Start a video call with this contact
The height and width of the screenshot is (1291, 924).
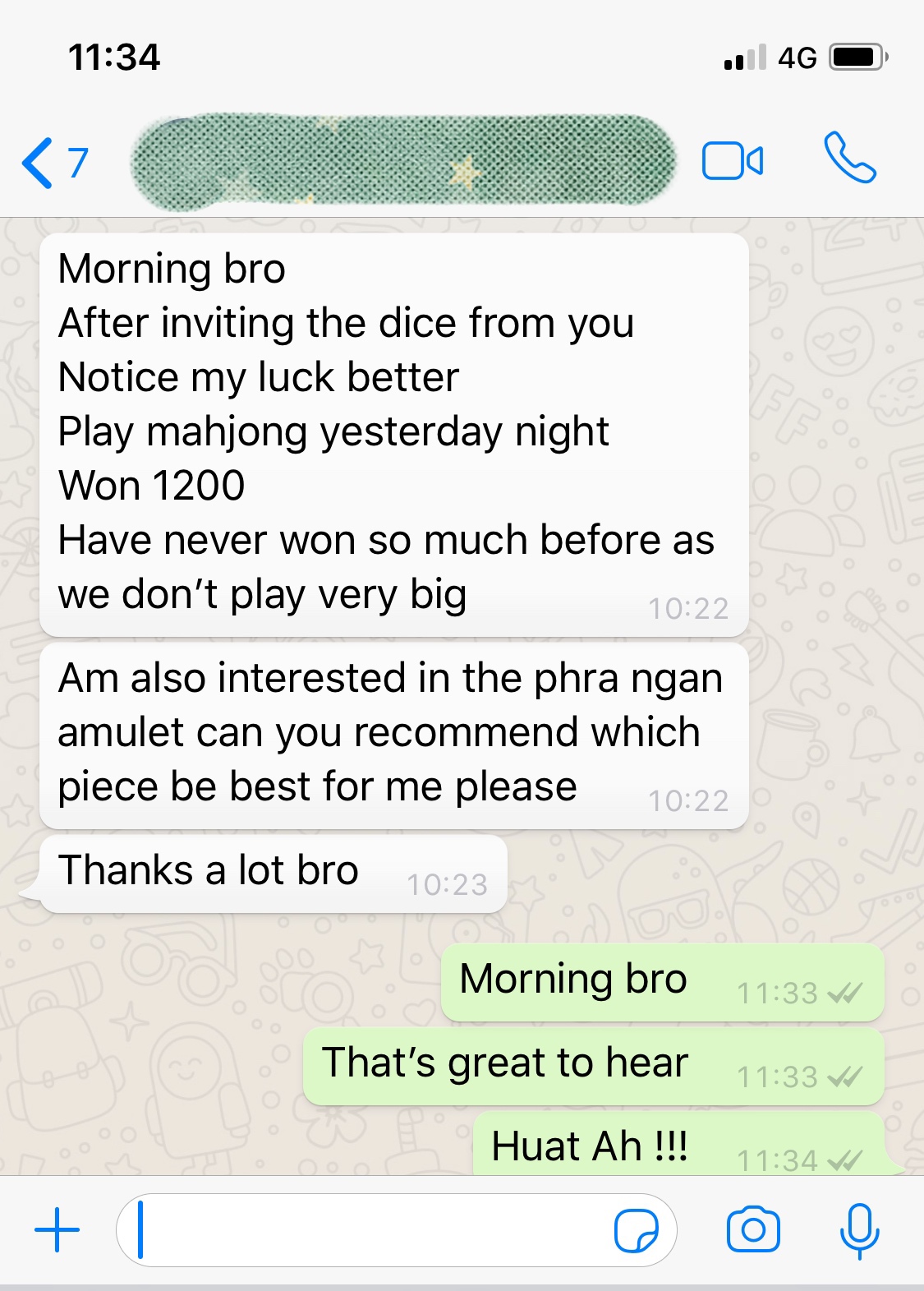click(x=732, y=161)
